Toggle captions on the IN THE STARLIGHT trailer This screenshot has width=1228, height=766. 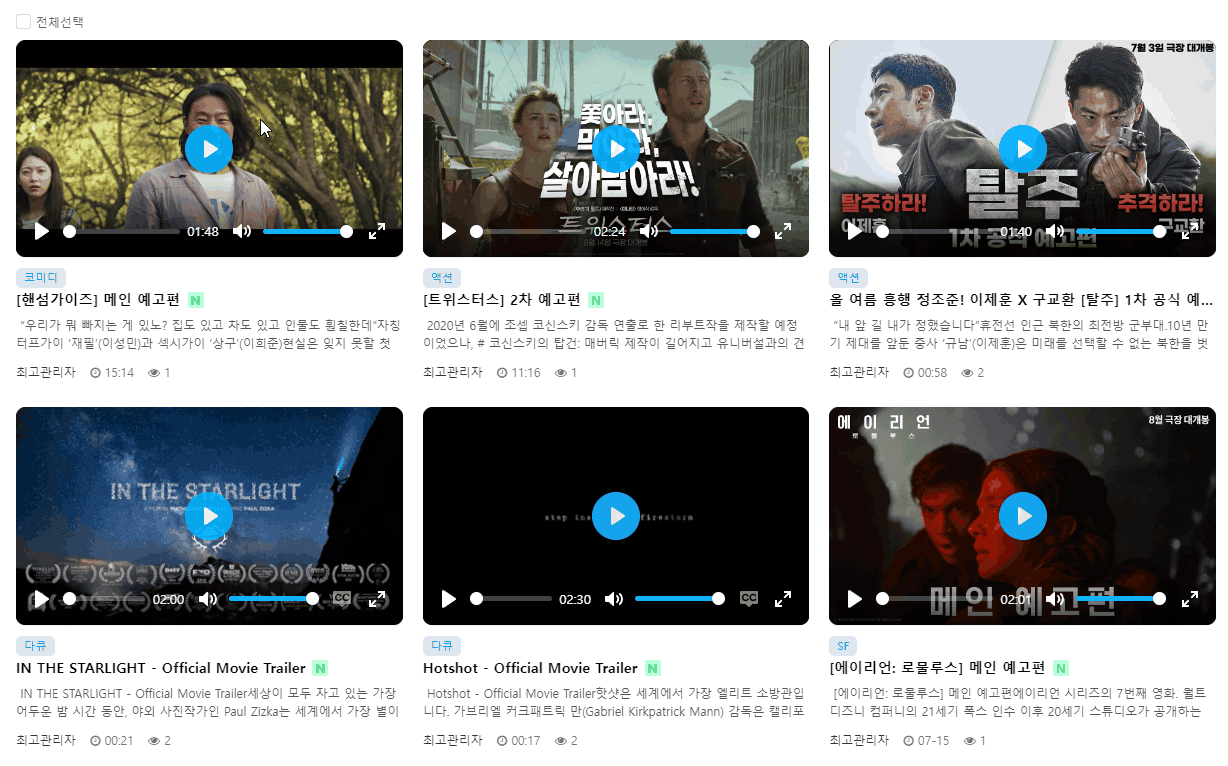pos(341,599)
